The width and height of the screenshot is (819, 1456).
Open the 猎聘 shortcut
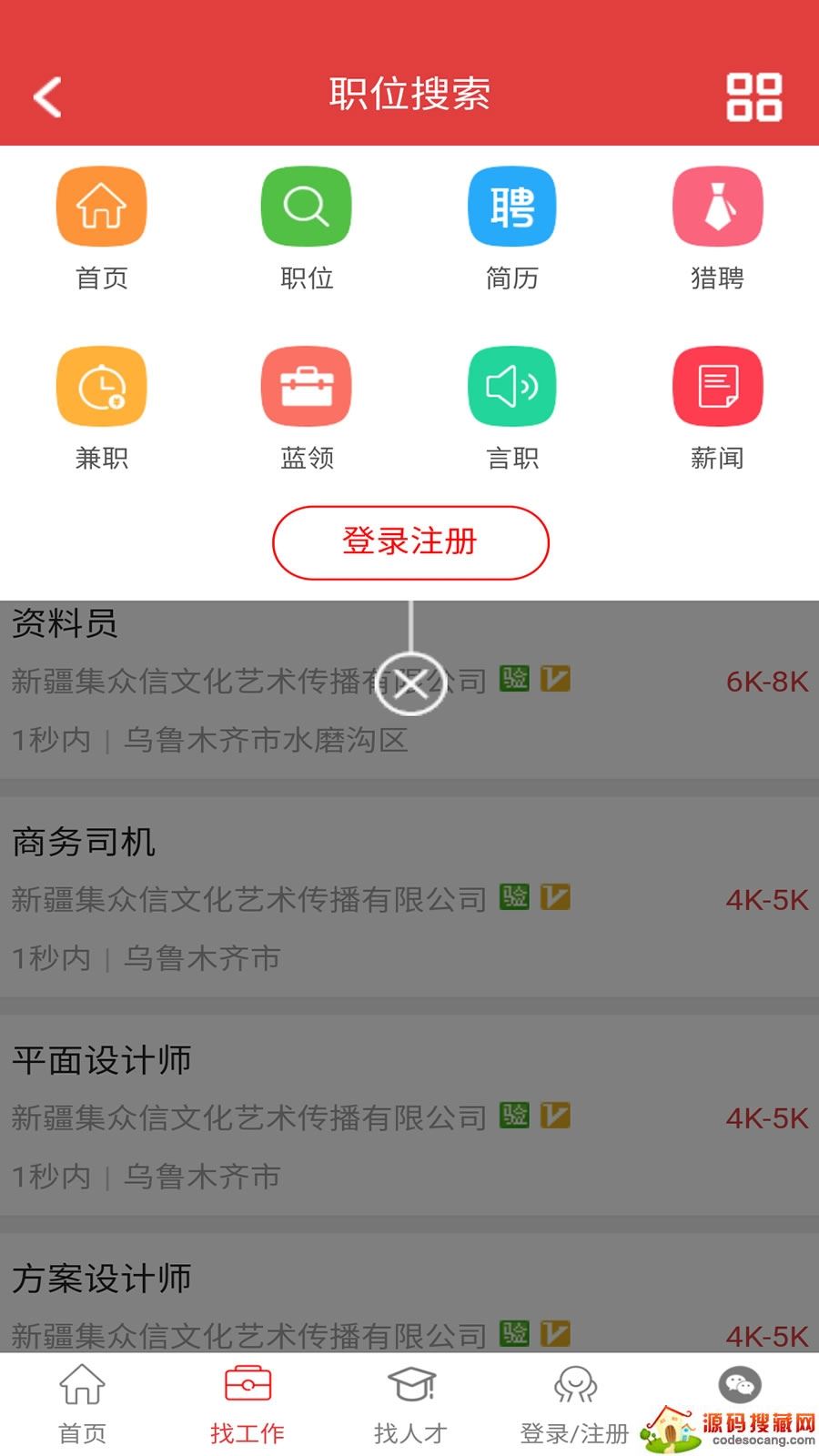pyautogui.click(x=717, y=227)
